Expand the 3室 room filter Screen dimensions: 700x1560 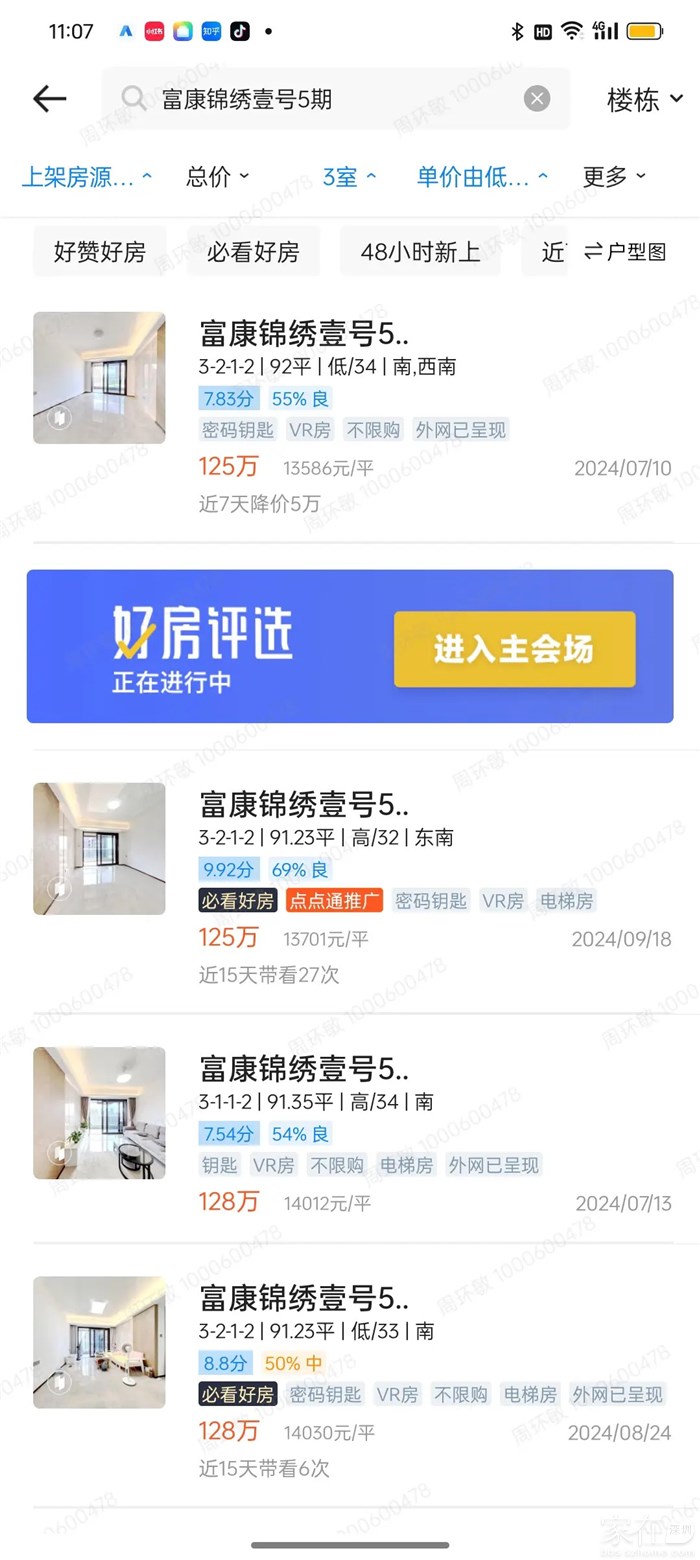point(349,177)
